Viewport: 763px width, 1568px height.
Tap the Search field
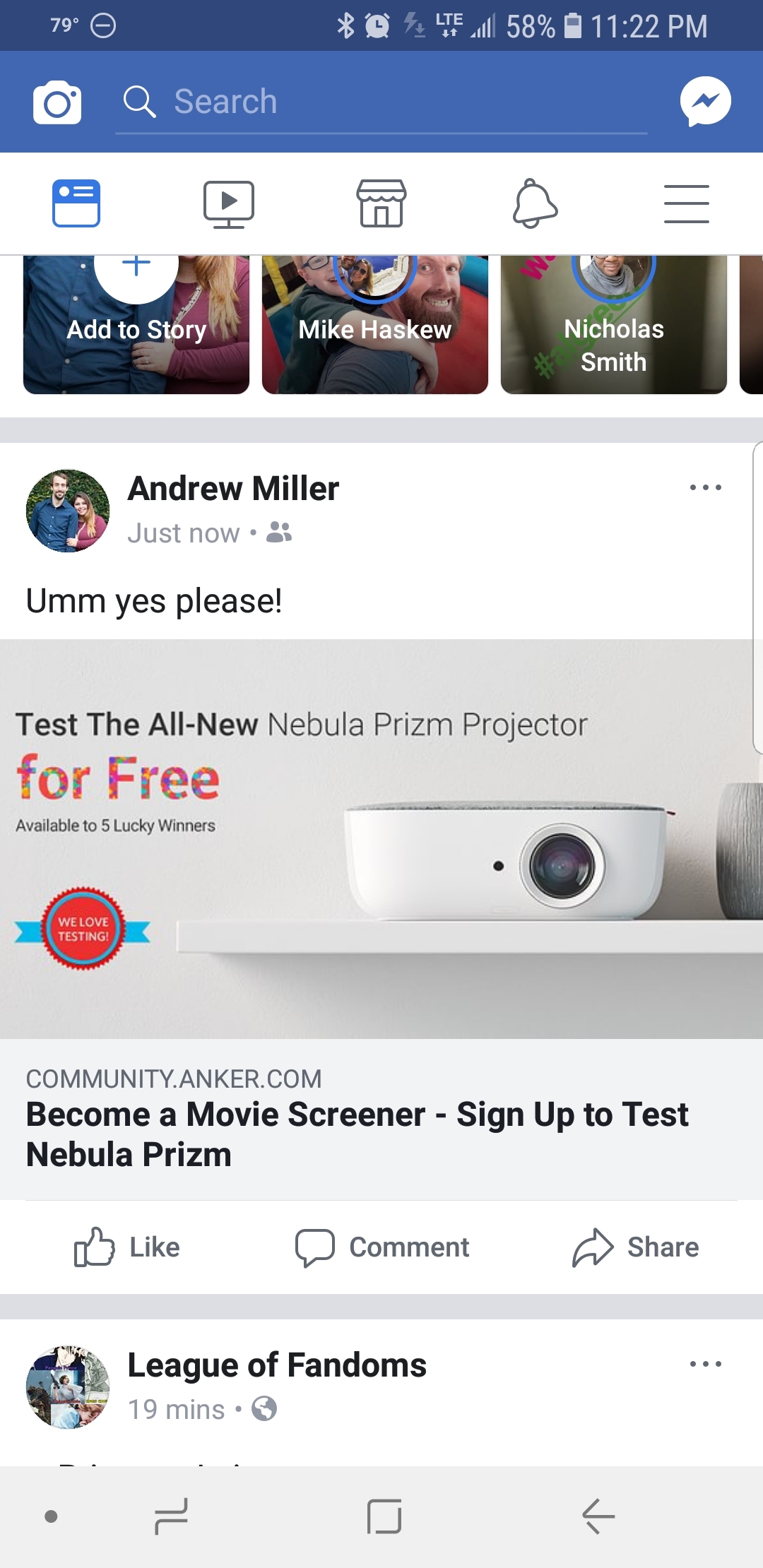tap(381, 102)
